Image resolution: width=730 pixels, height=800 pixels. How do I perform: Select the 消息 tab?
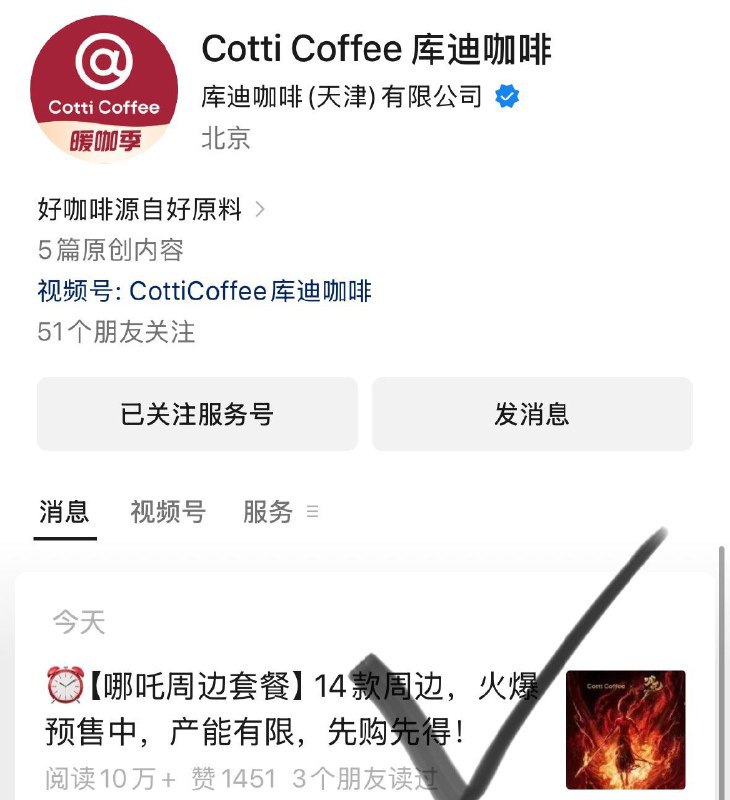(x=64, y=512)
